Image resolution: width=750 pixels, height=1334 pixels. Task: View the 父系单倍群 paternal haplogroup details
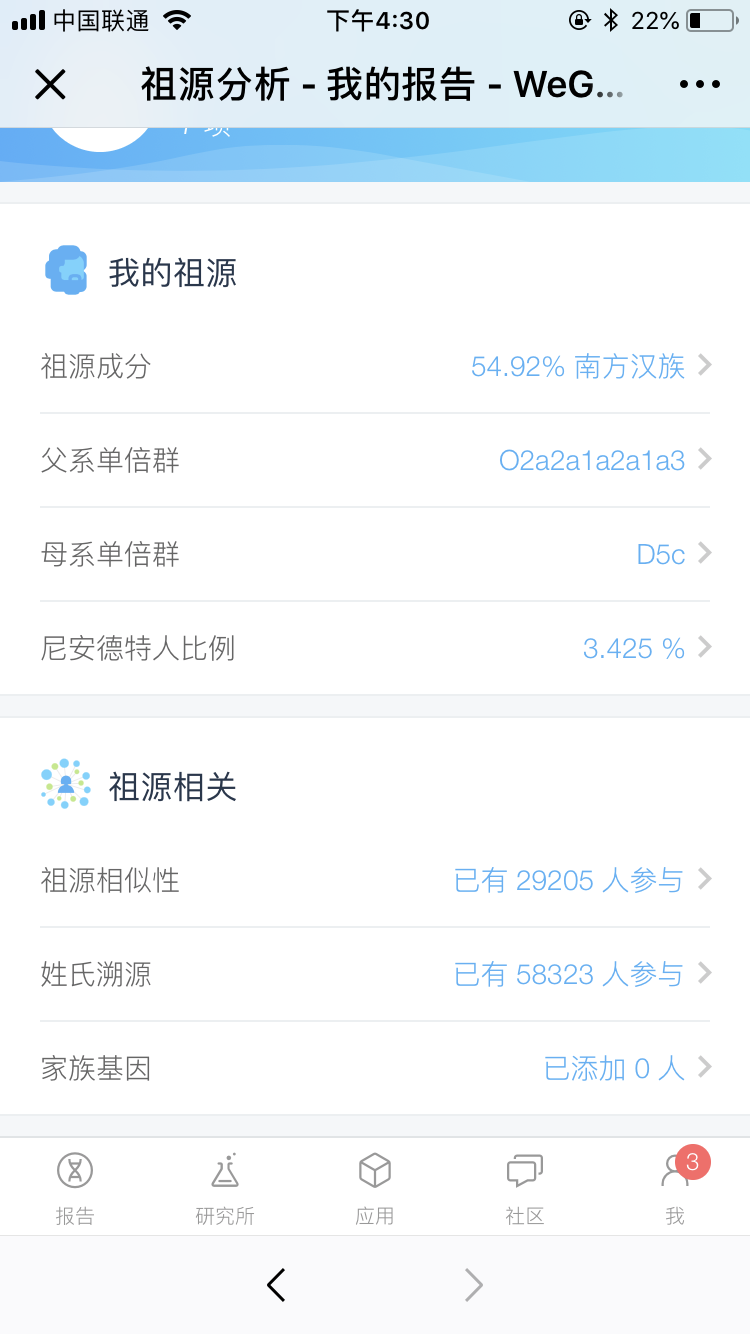[x=375, y=460]
